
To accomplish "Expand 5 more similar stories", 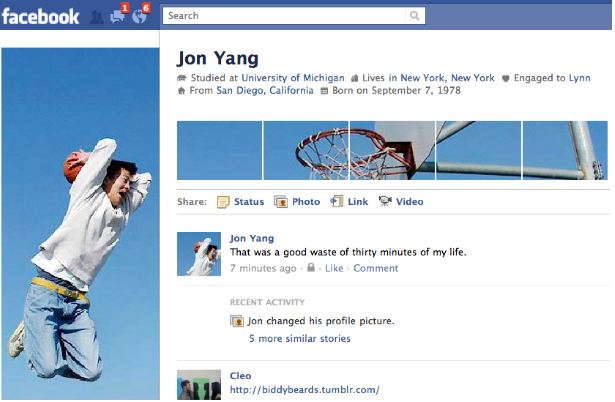I will [x=300, y=338].
